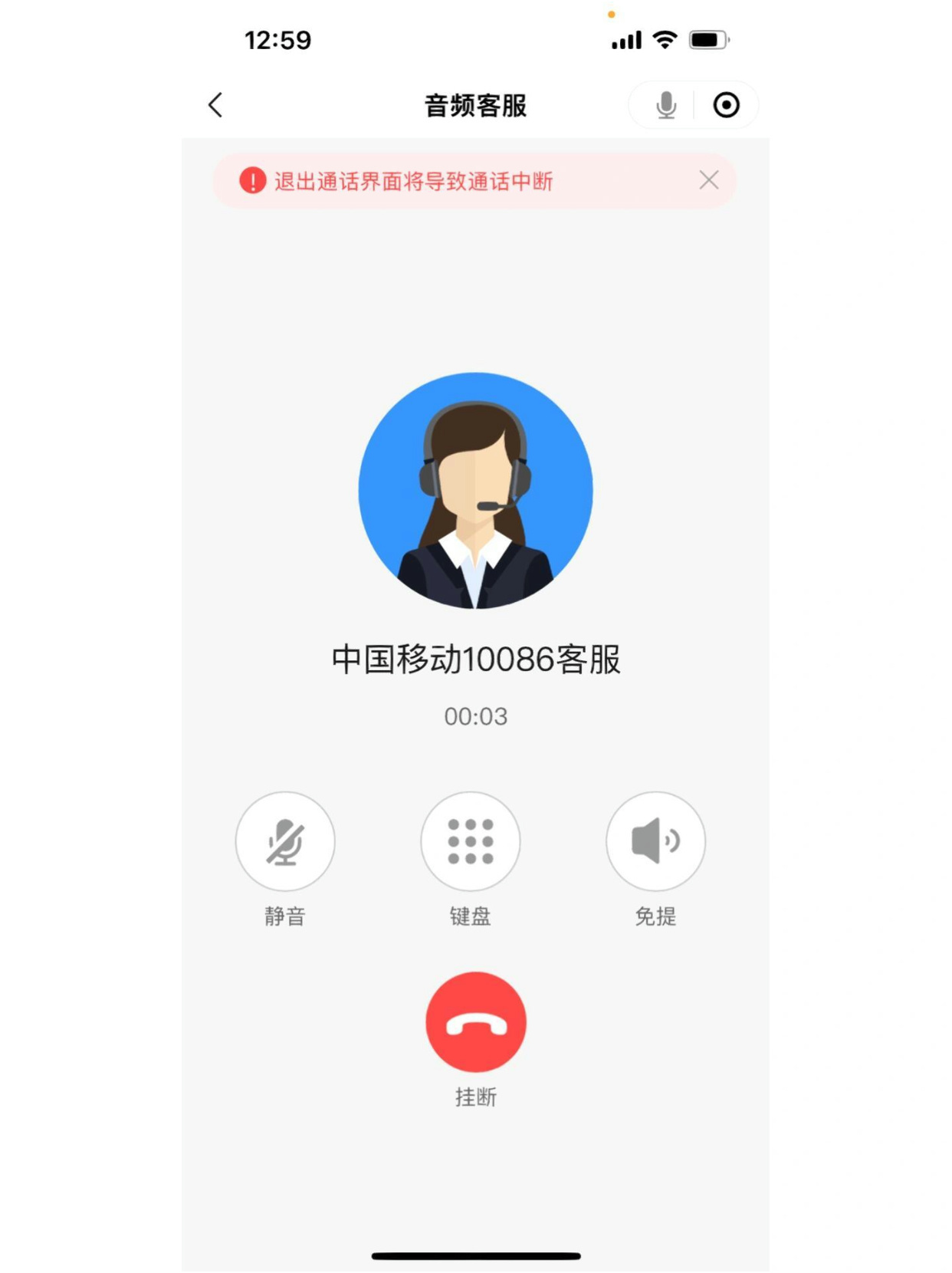Tap the microphone icon in the top bar

[666, 105]
